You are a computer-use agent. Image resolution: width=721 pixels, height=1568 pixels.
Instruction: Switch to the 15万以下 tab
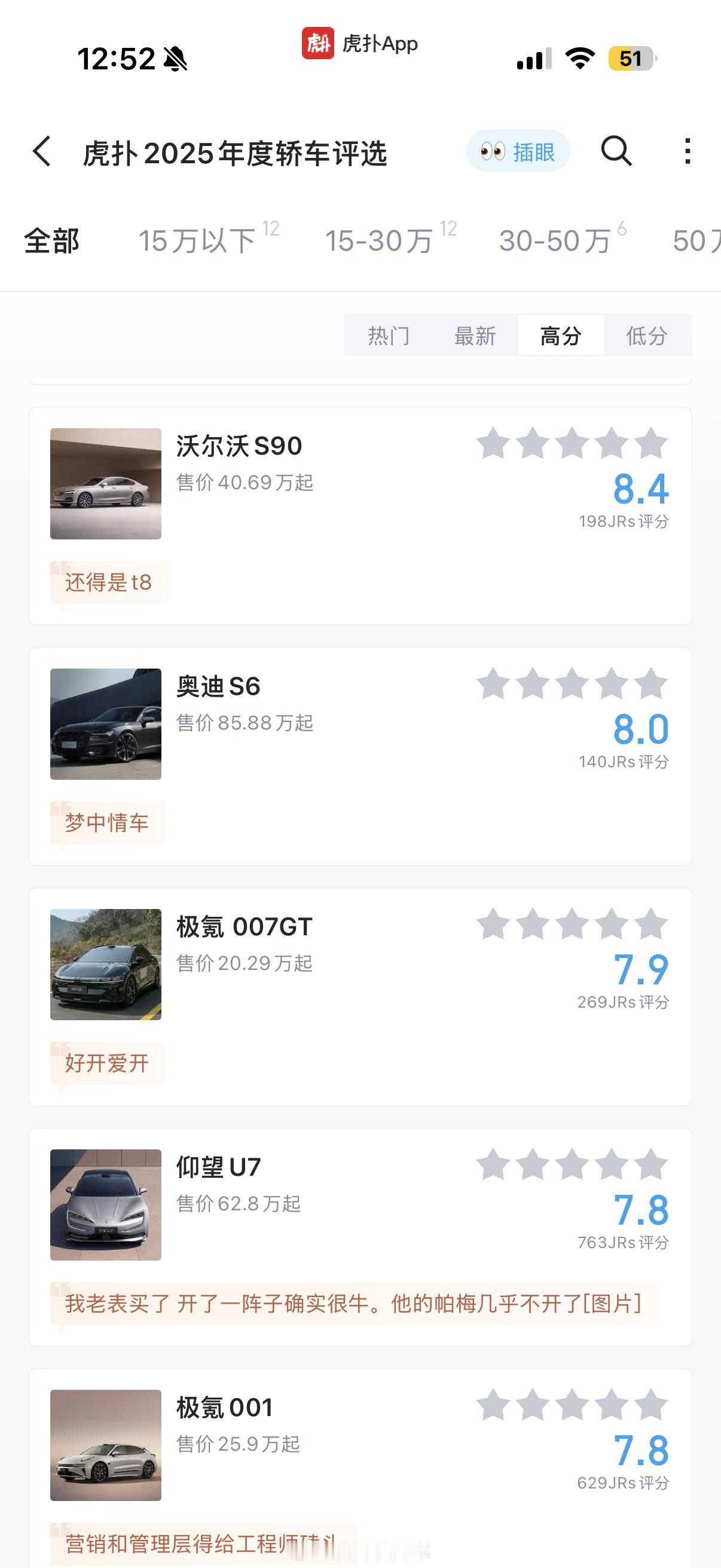point(198,241)
